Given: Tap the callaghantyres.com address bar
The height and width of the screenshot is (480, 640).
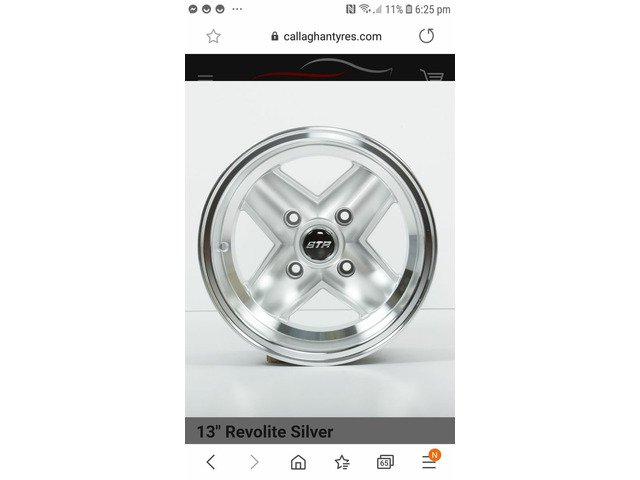Looking at the screenshot, I should click(325, 36).
